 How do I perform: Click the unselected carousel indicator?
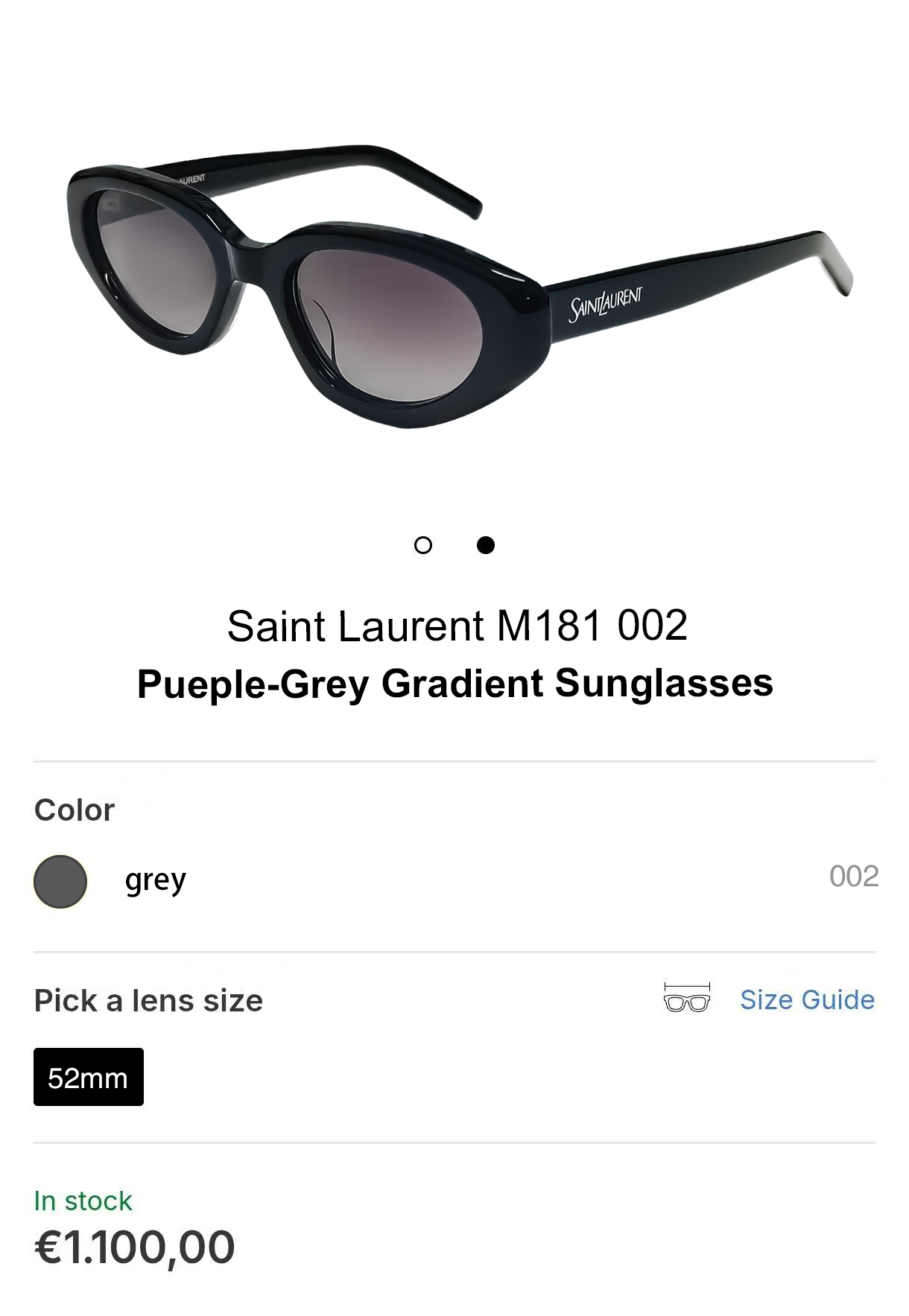pyautogui.click(x=423, y=546)
